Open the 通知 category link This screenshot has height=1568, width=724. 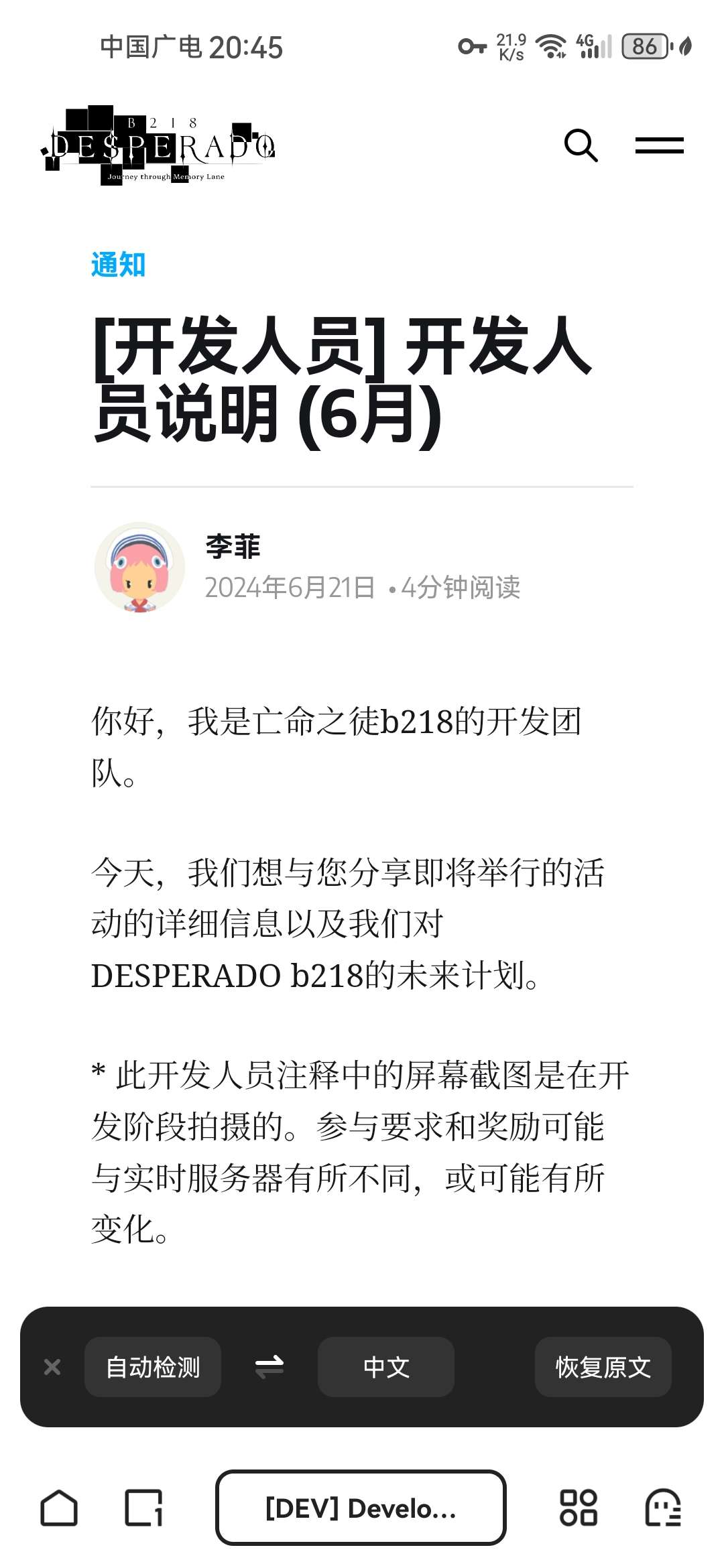pyautogui.click(x=118, y=265)
